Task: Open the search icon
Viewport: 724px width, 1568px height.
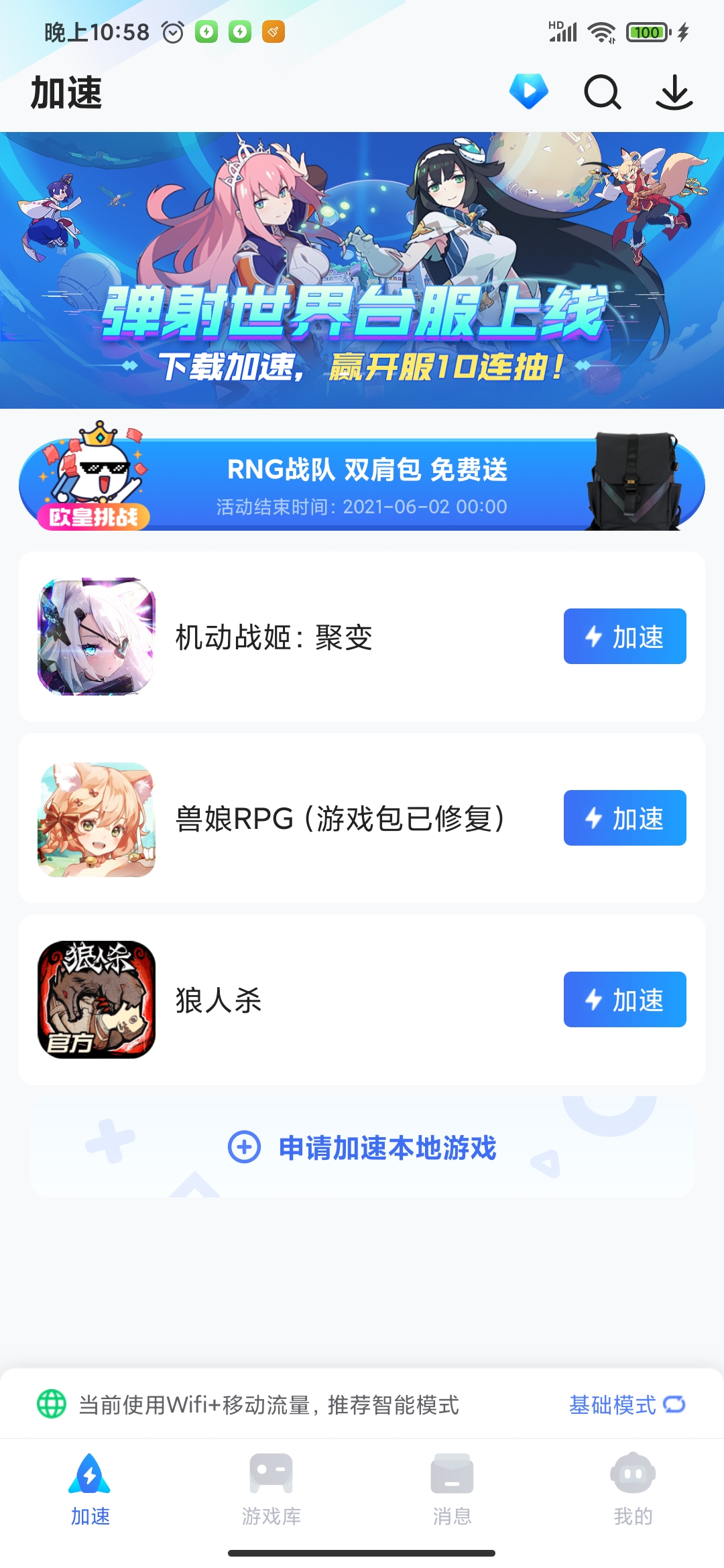Action: click(x=602, y=92)
